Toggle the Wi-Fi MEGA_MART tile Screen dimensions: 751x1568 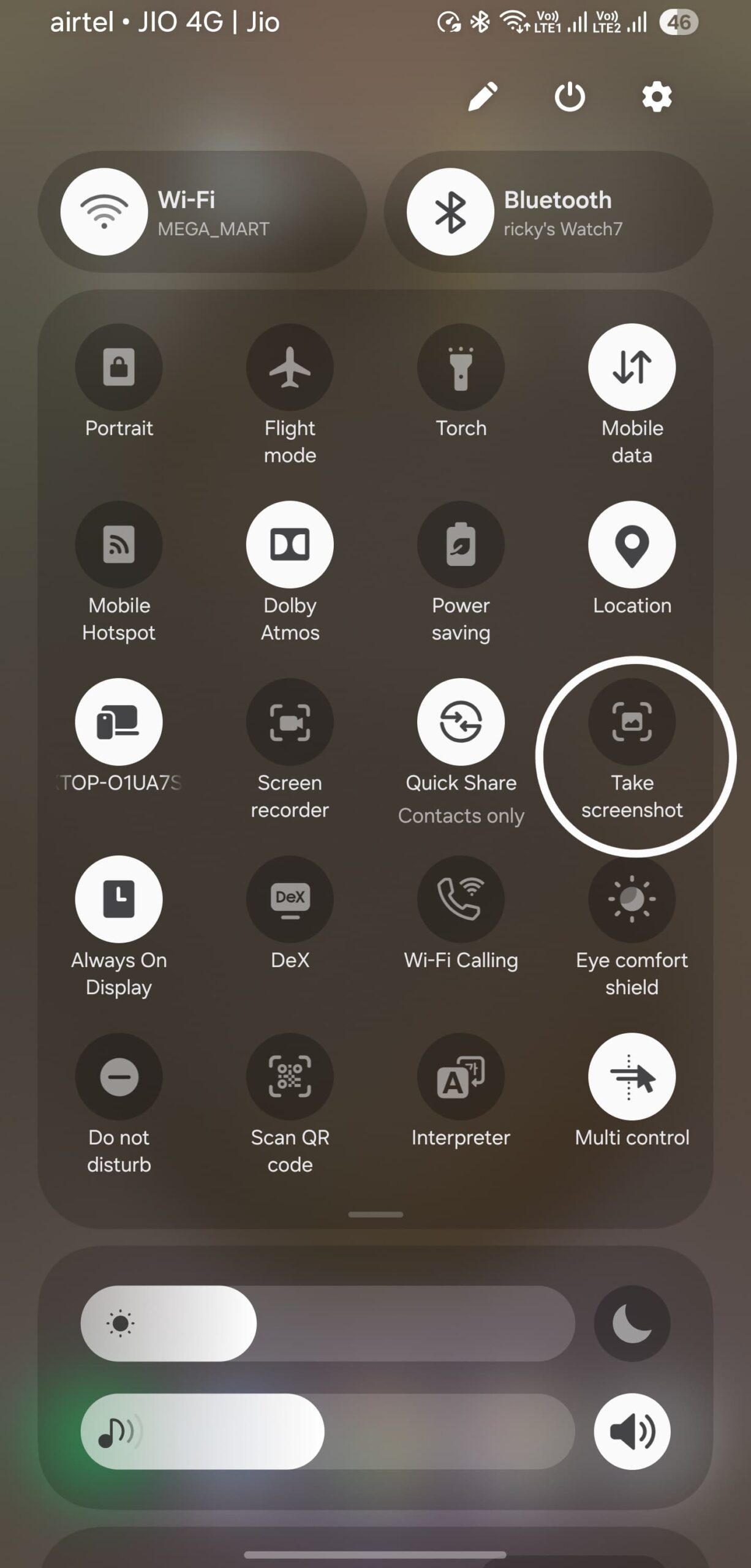pyautogui.click(x=104, y=212)
